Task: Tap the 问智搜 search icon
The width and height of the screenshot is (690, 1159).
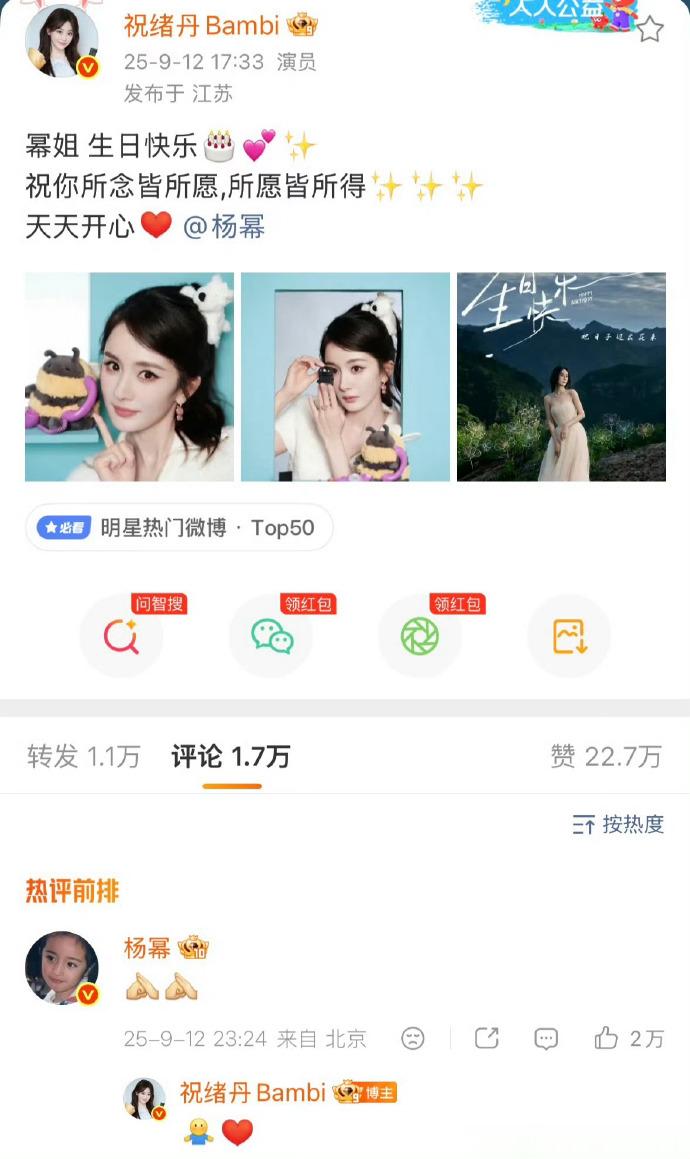Action: pos(121,636)
